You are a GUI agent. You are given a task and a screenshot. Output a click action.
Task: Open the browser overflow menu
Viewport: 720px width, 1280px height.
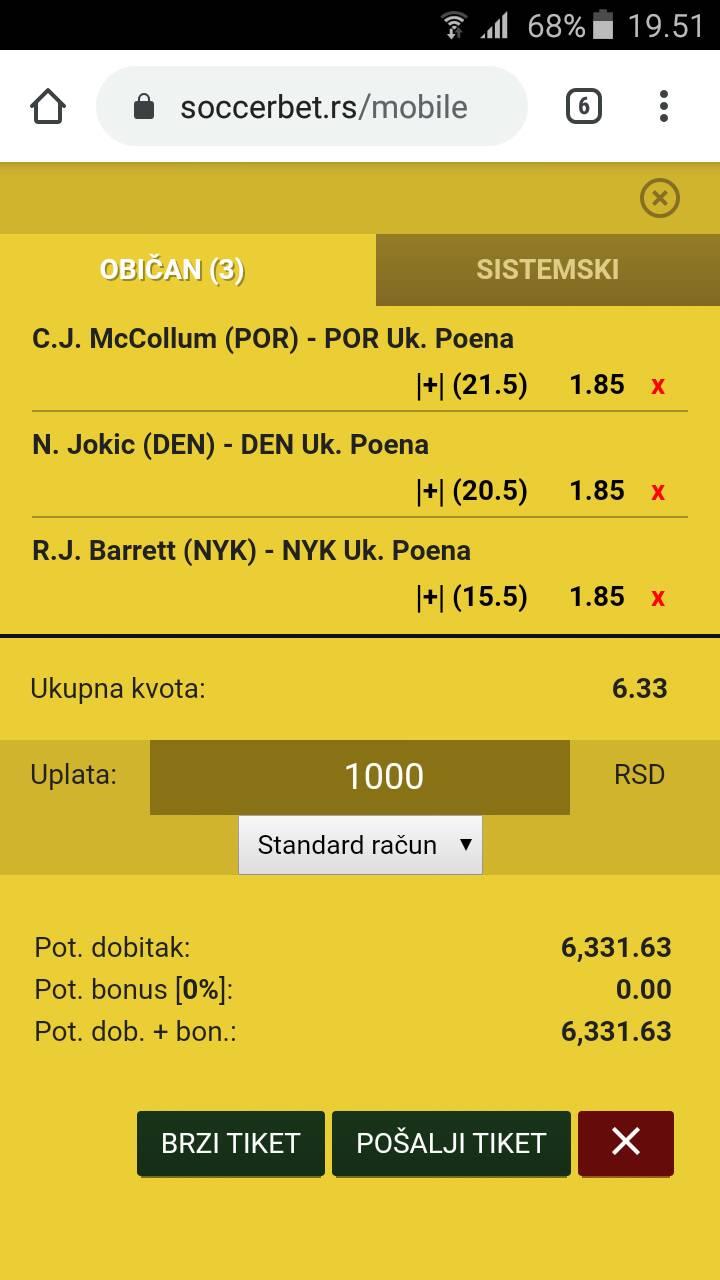click(664, 106)
